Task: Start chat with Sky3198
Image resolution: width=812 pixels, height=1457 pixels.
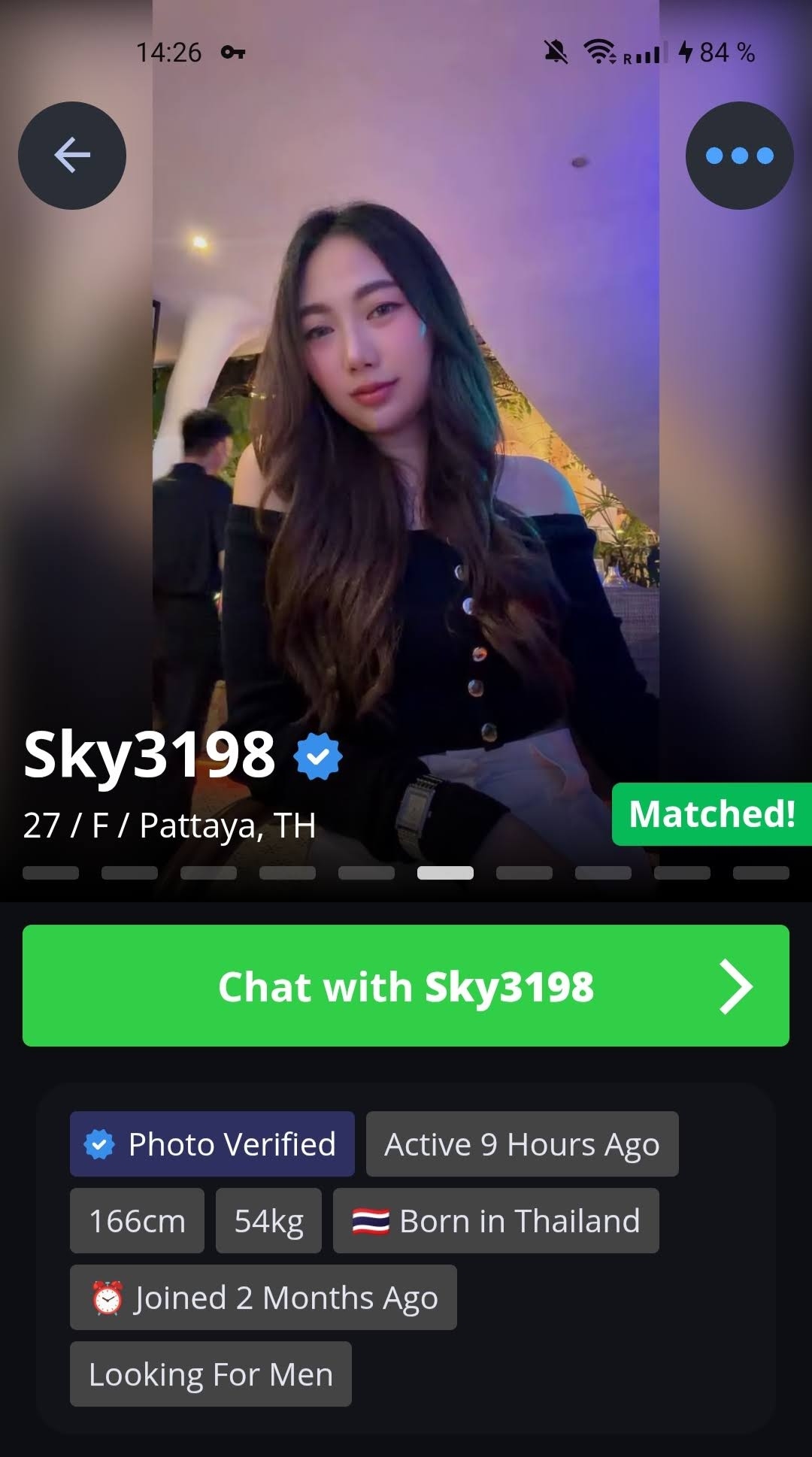Action: click(406, 986)
